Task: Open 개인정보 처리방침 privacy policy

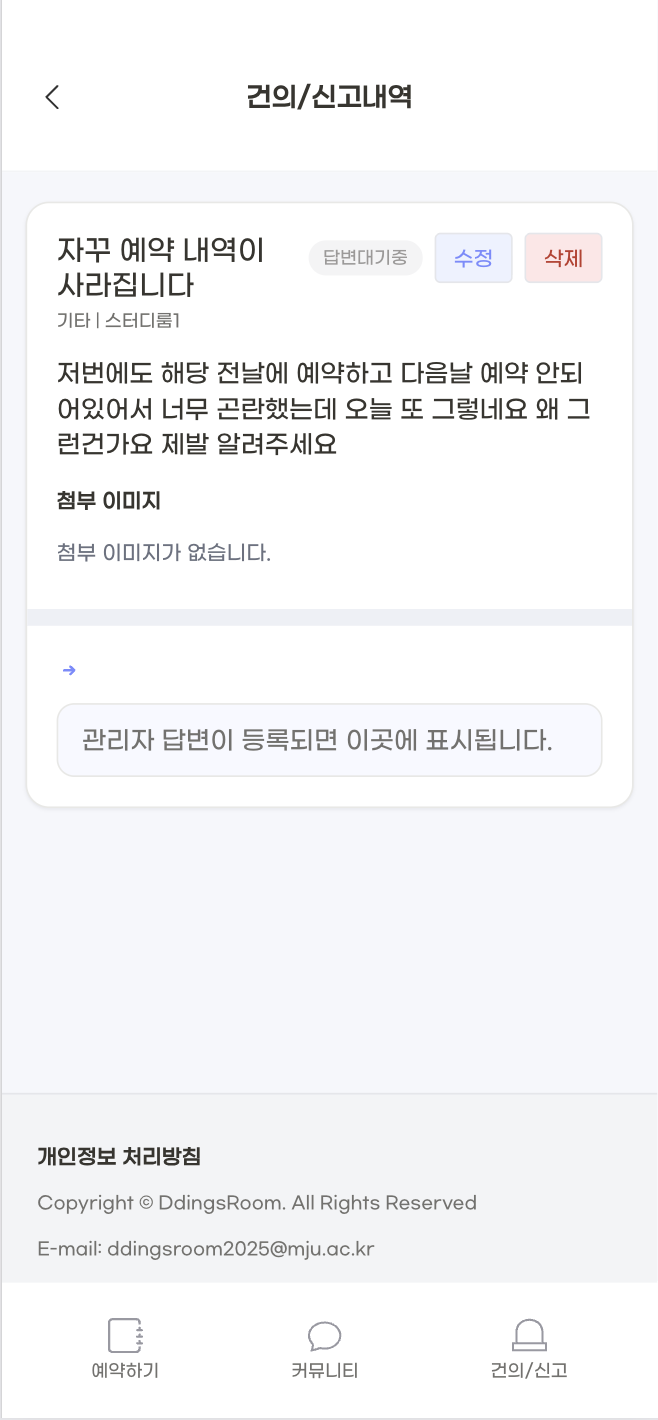Action: tap(119, 1157)
